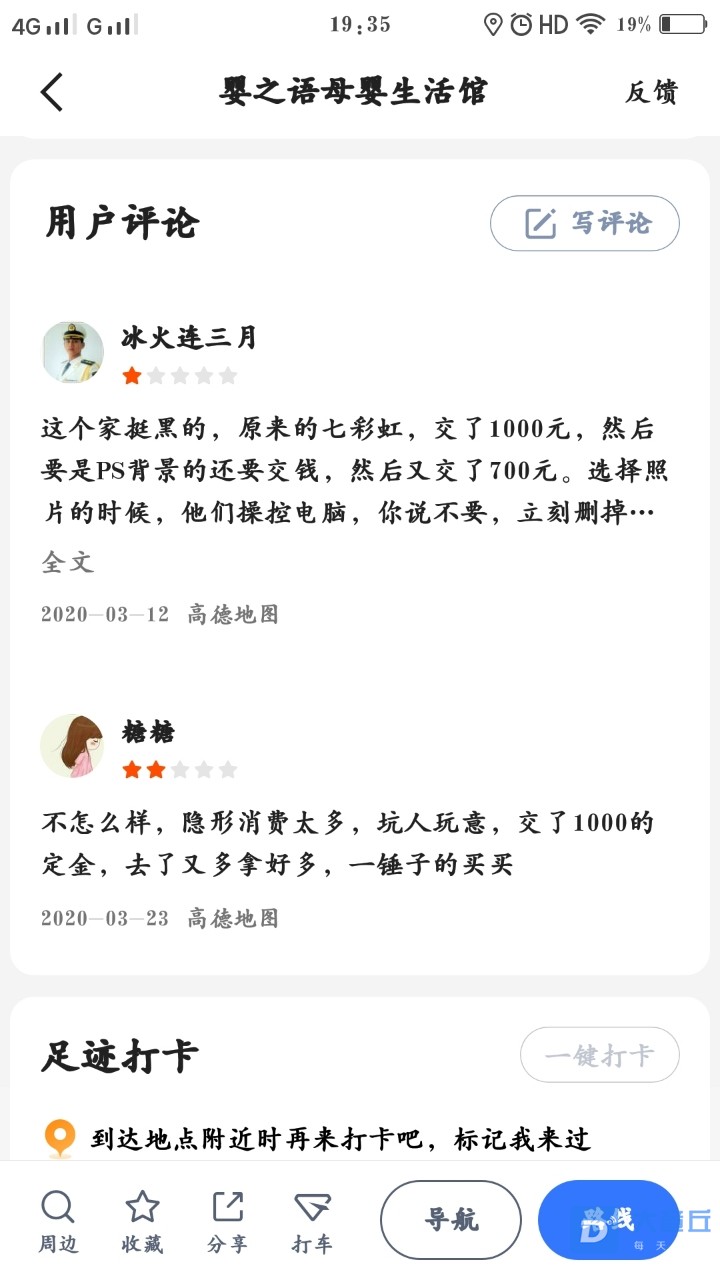720x1280 pixels.
Task: Open 反馈 feedback page
Action: click(x=652, y=92)
